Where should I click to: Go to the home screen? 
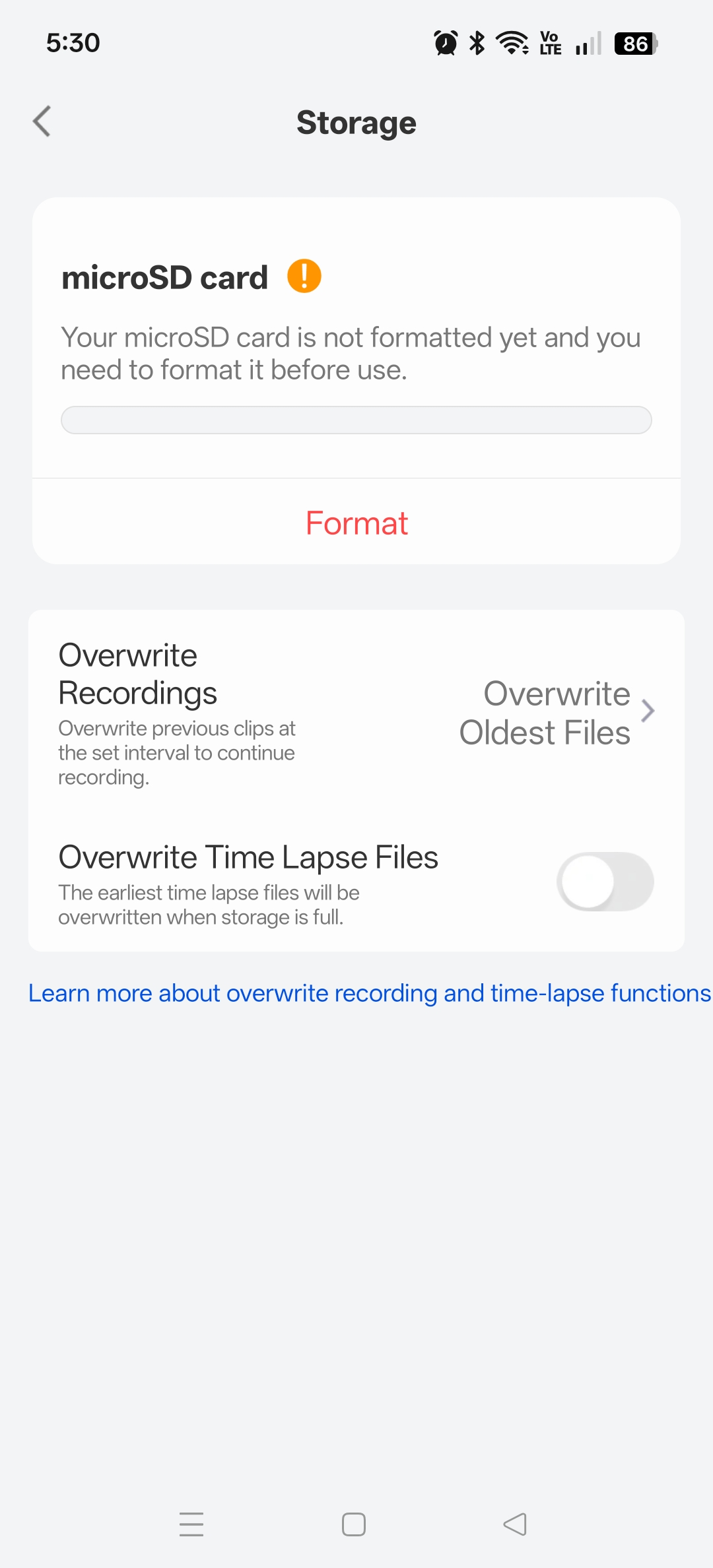(x=354, y=1524)
